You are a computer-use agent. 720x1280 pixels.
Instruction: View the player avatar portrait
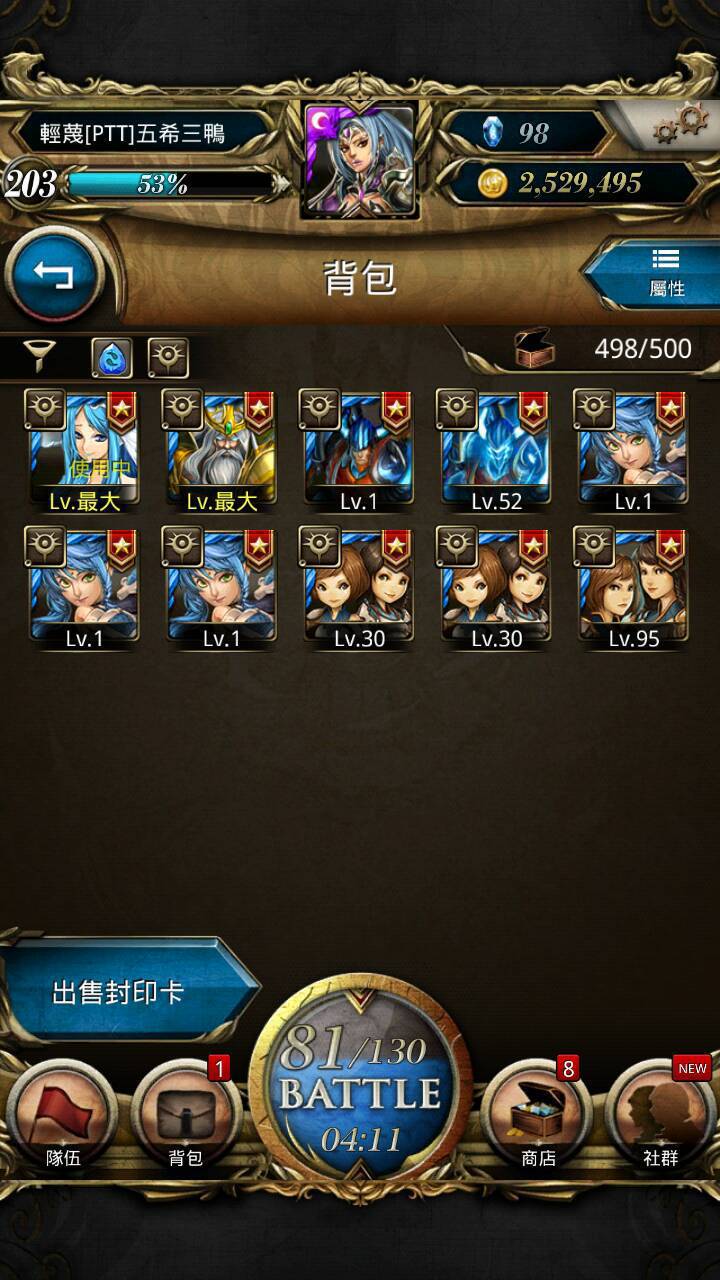coord(360,160)
